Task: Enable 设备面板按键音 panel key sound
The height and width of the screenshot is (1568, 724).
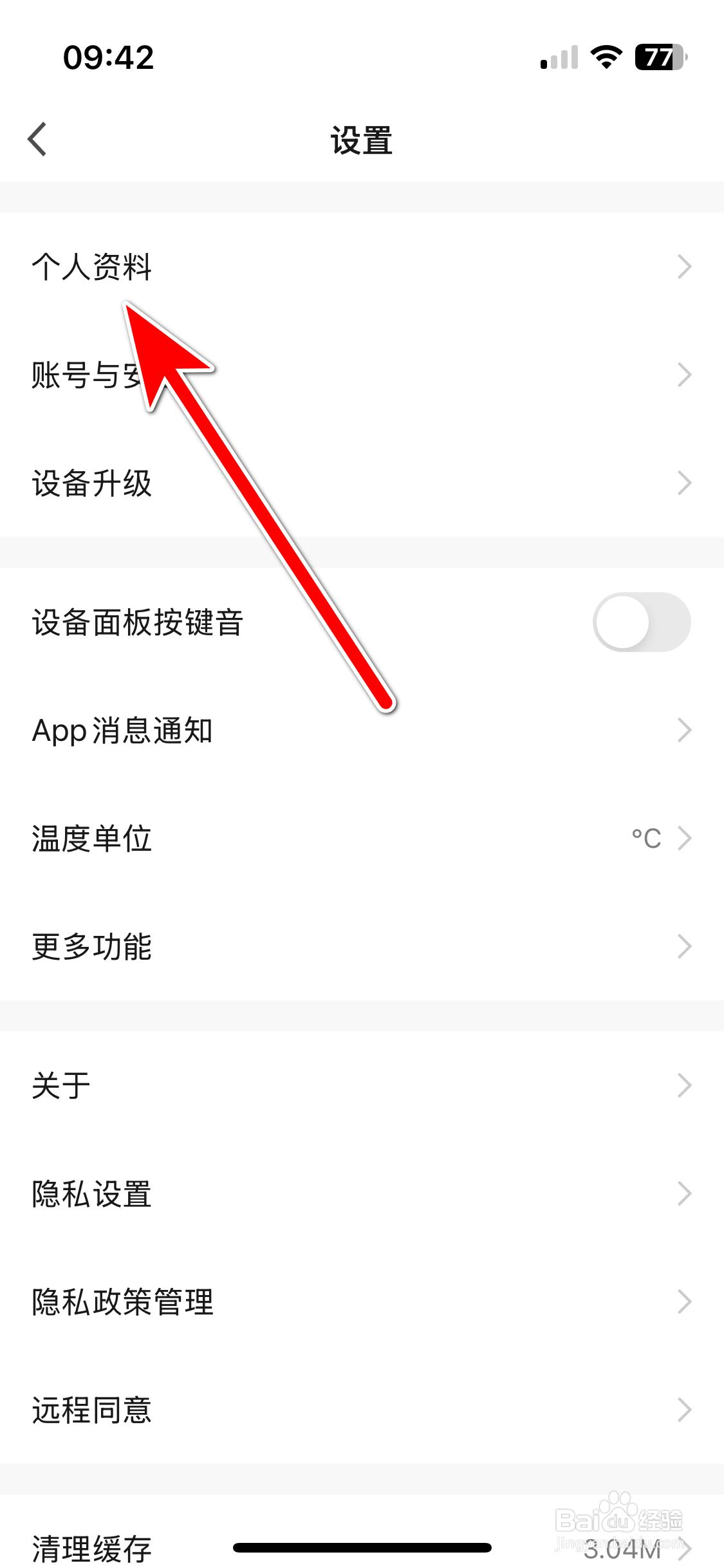Action: [x=641, y=622]
